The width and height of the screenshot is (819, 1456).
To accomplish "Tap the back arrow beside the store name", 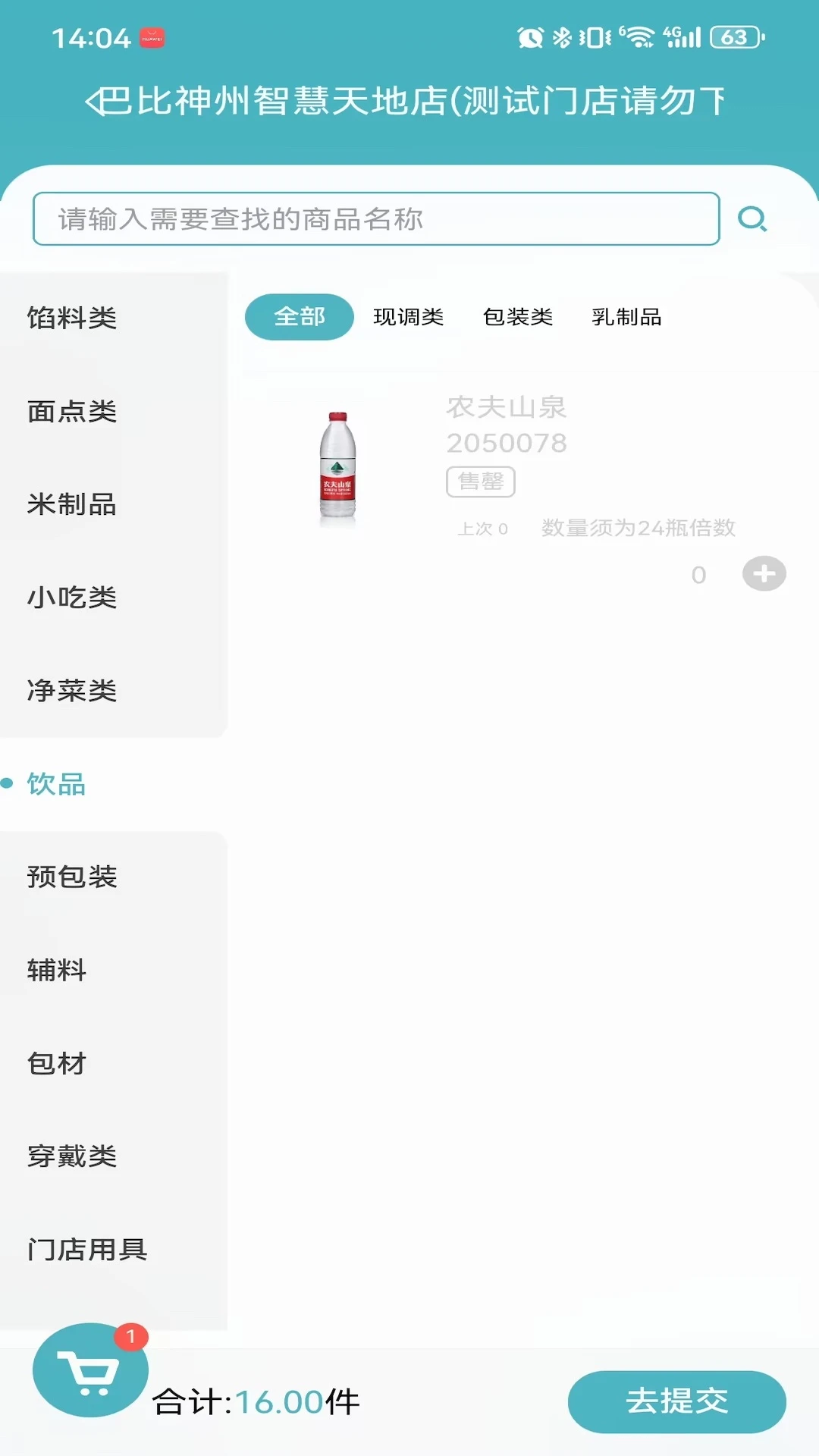I will tap(93, 101).
